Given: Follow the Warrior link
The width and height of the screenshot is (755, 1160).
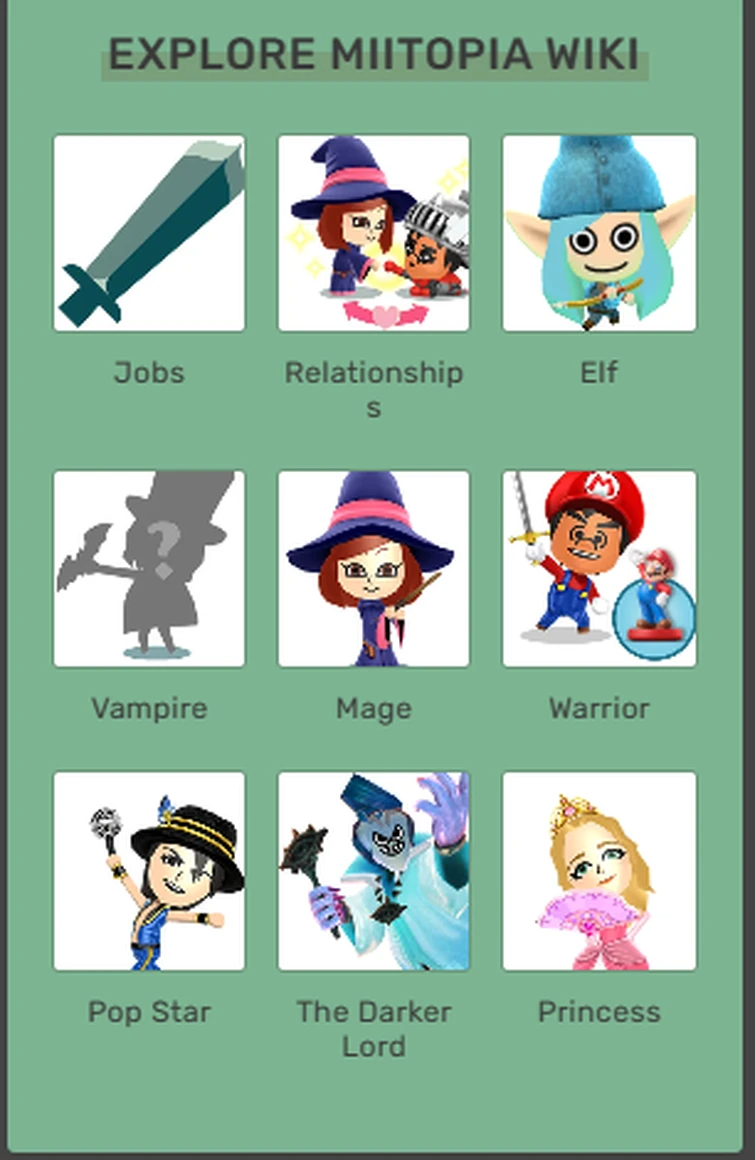Looking at the screenshot, I should pos(599,708).
